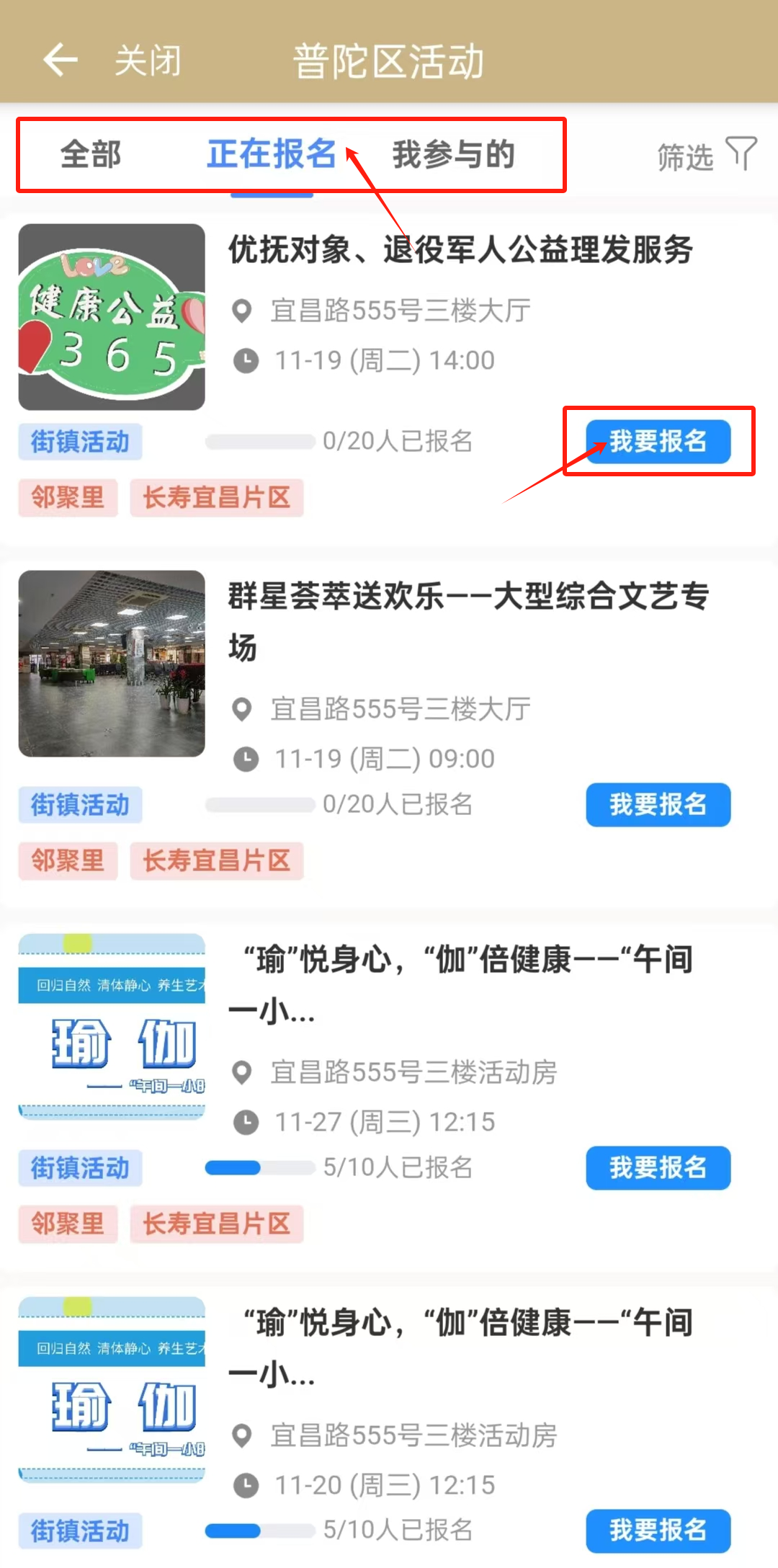778x1568 pixels.
Task: Open the 优抚对象、退役军人公益理发服务 activity
Action: point(461,251)
